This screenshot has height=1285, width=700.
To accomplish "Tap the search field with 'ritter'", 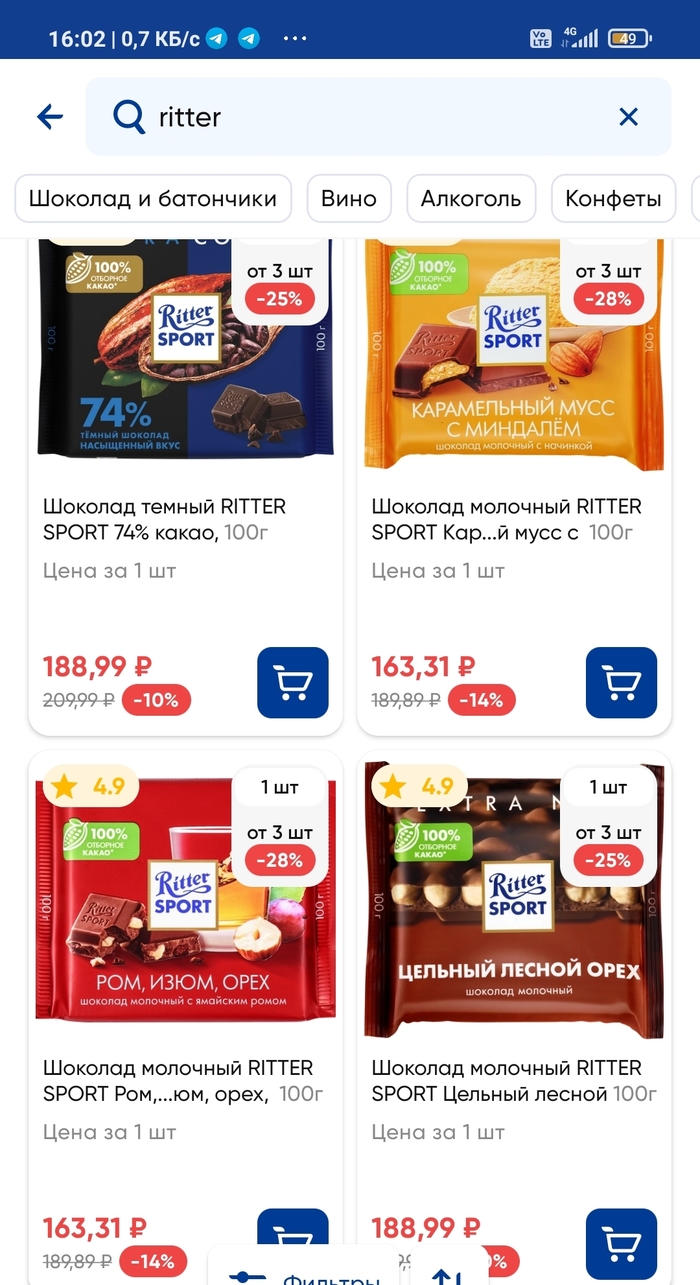I will coord(360,117).
